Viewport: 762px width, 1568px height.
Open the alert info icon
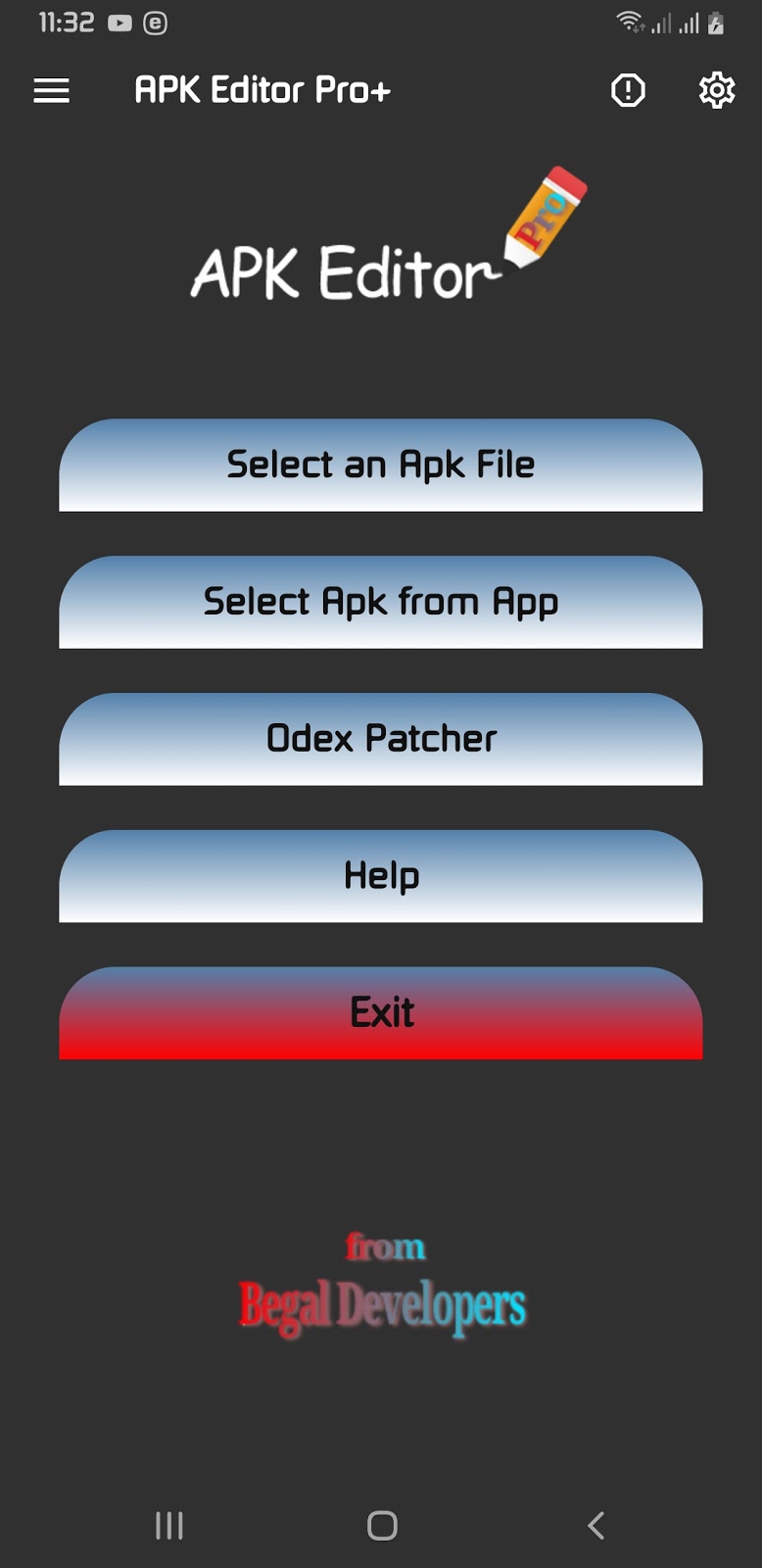coord(628,91)
